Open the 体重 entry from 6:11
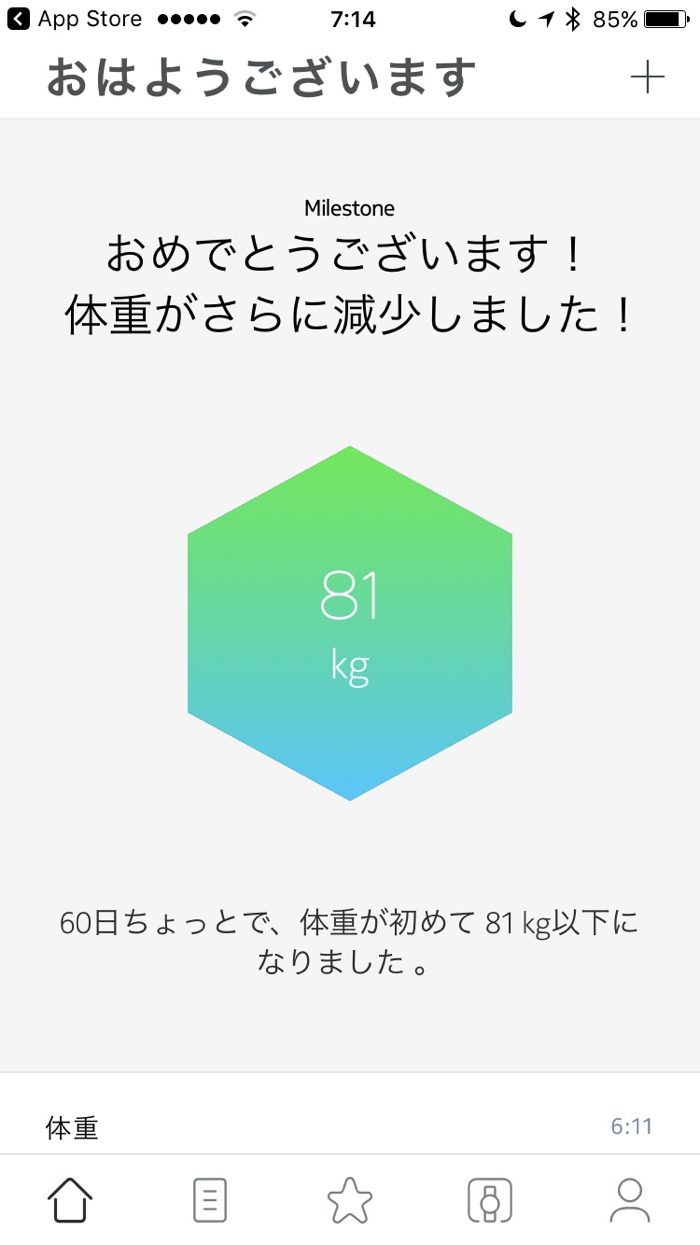The image size is (700, 1245). point(350,1127)
